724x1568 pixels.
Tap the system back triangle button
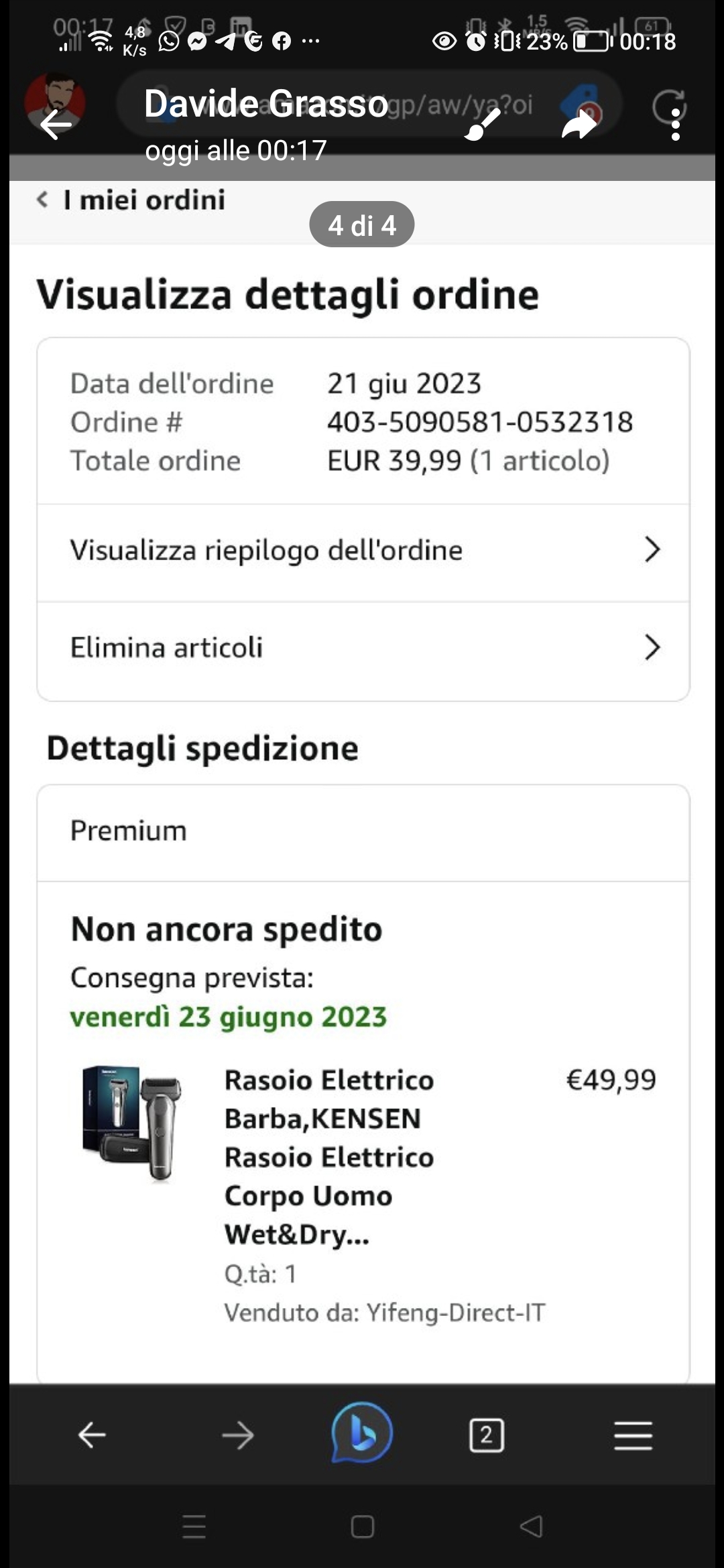[x=531, y=1527]
